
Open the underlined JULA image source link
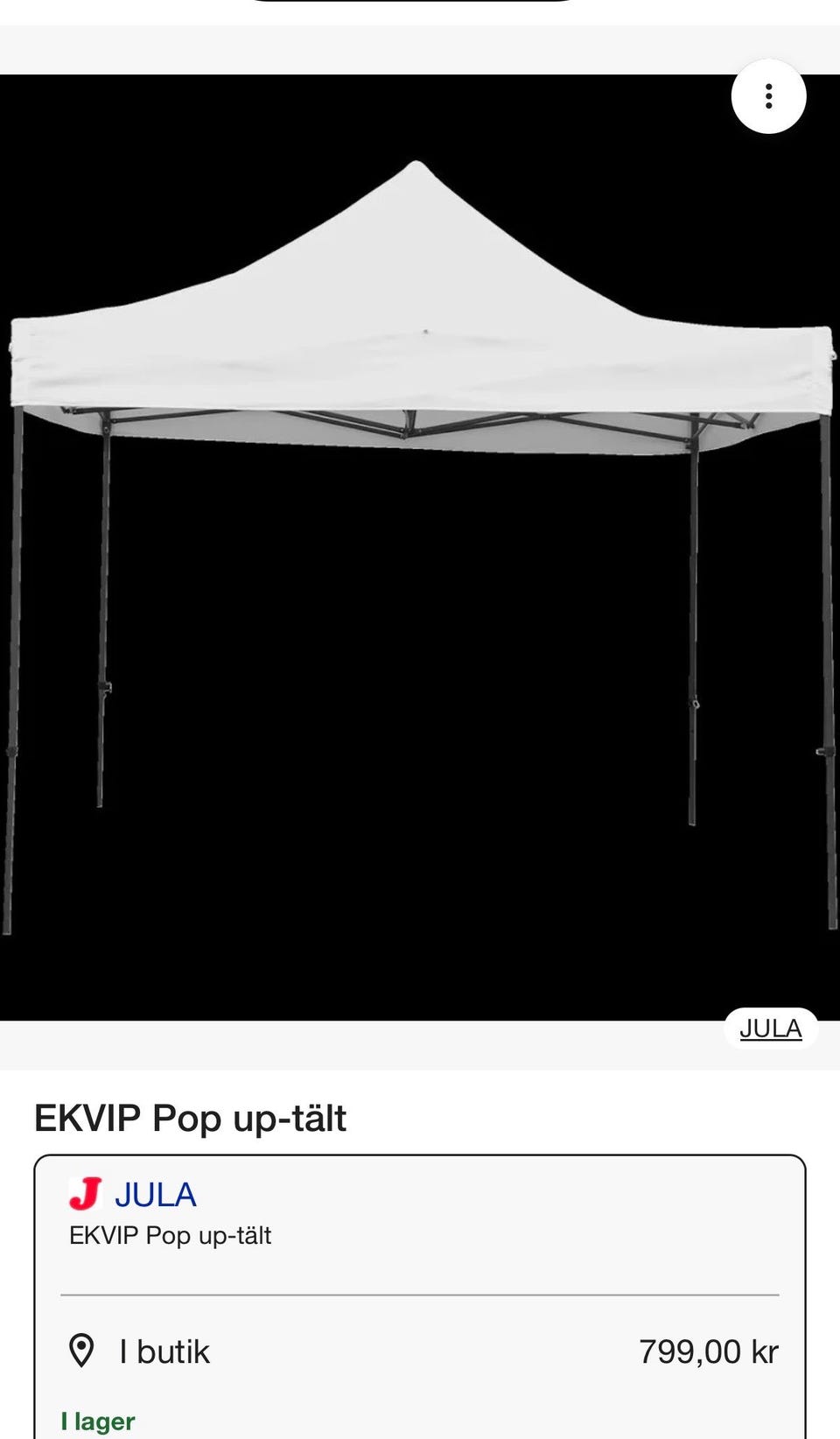770,1028
